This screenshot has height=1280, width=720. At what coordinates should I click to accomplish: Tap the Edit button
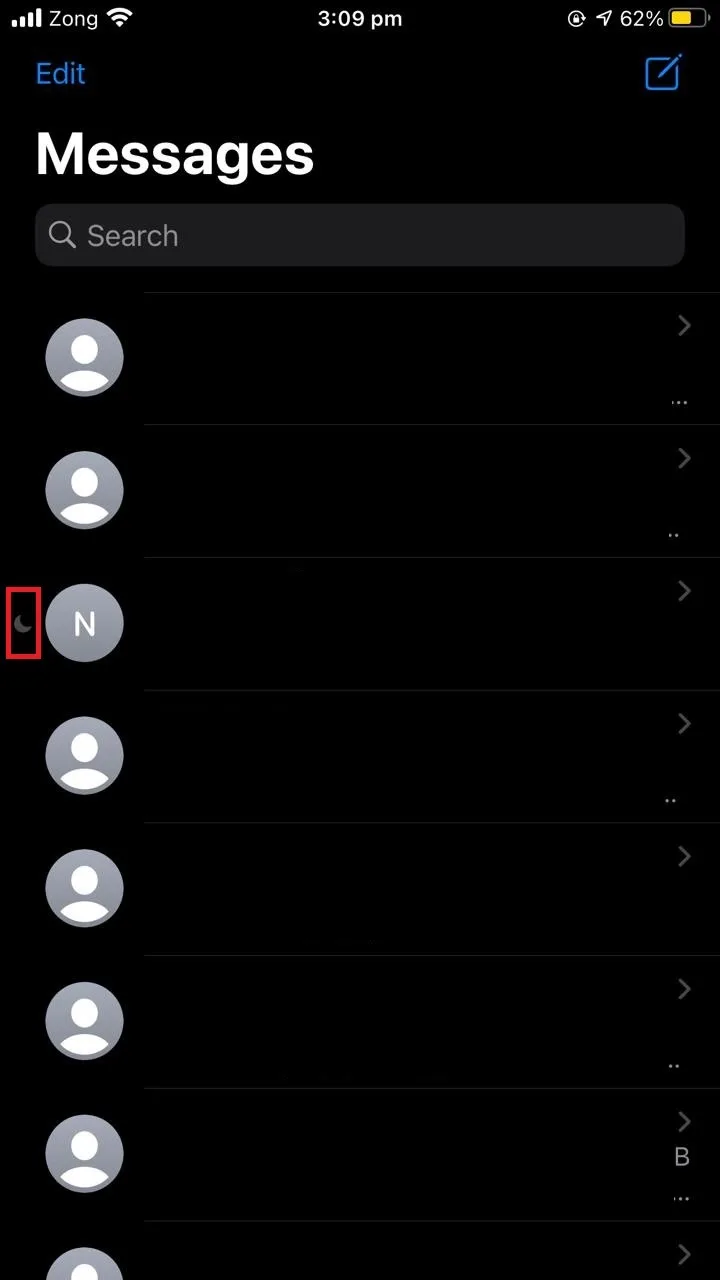[61, 74]
